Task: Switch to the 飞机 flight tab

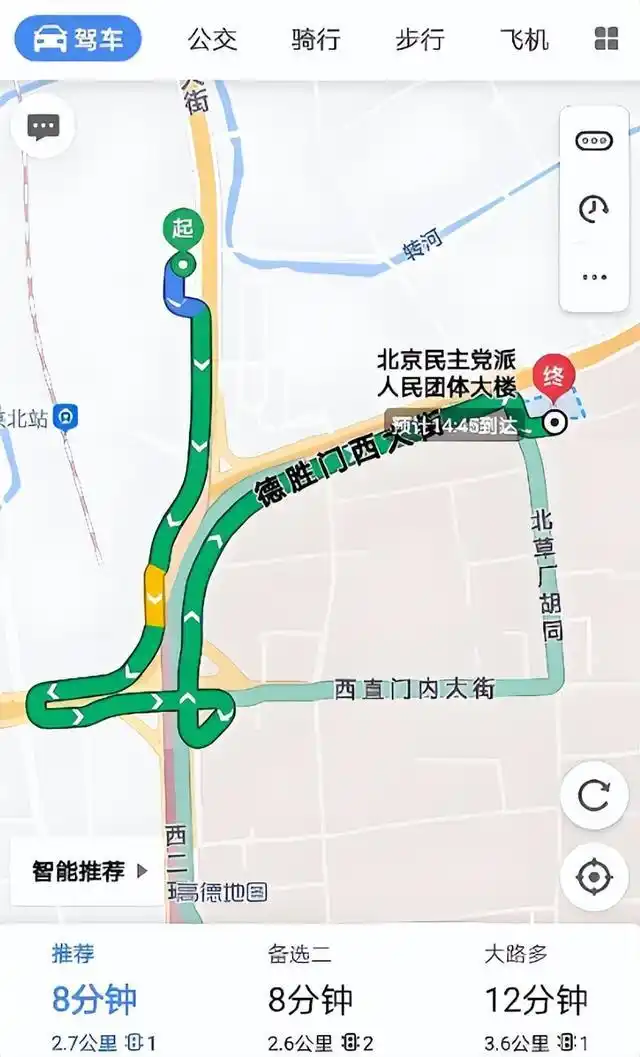Action: point(524,39)
